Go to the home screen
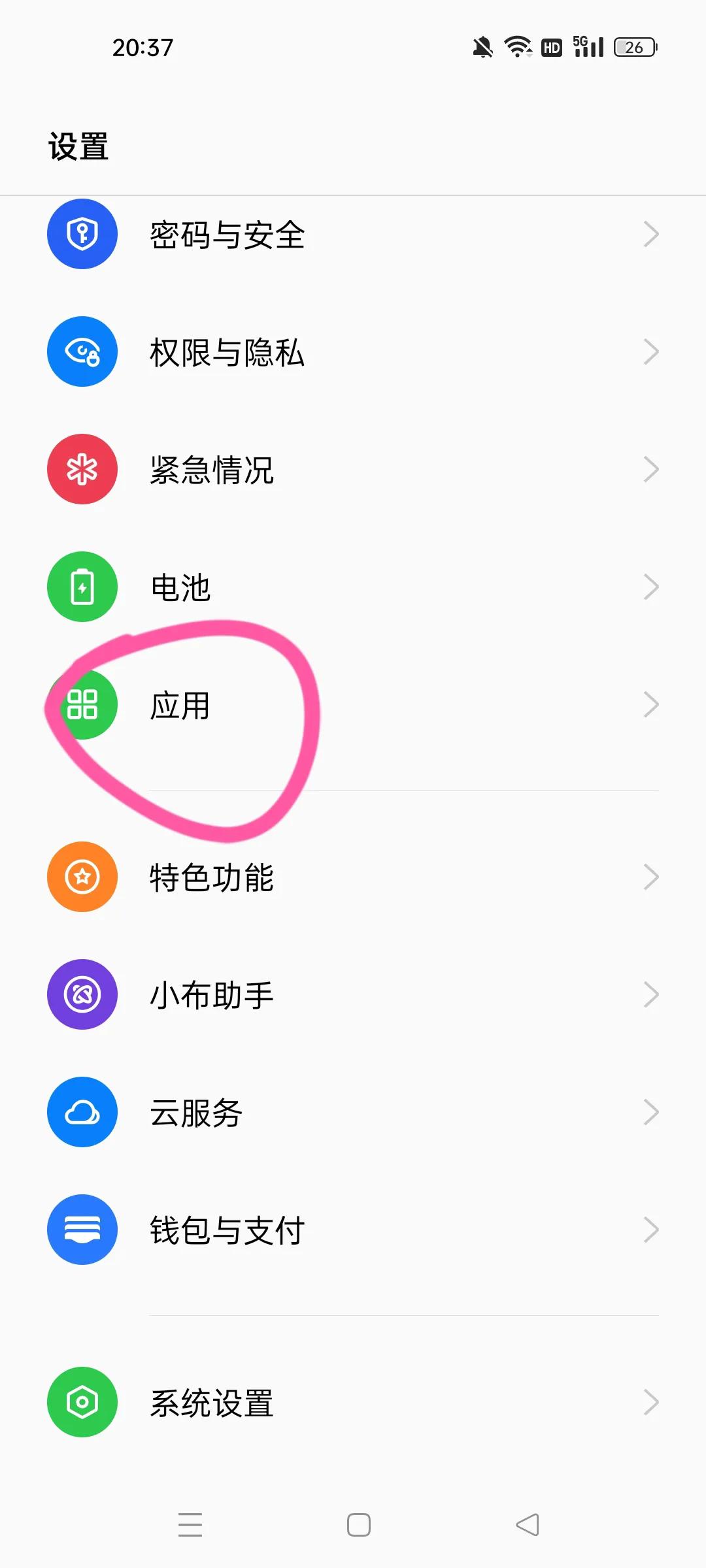The height and width of the screenshot is (1568, 706). pos(359,1525)
